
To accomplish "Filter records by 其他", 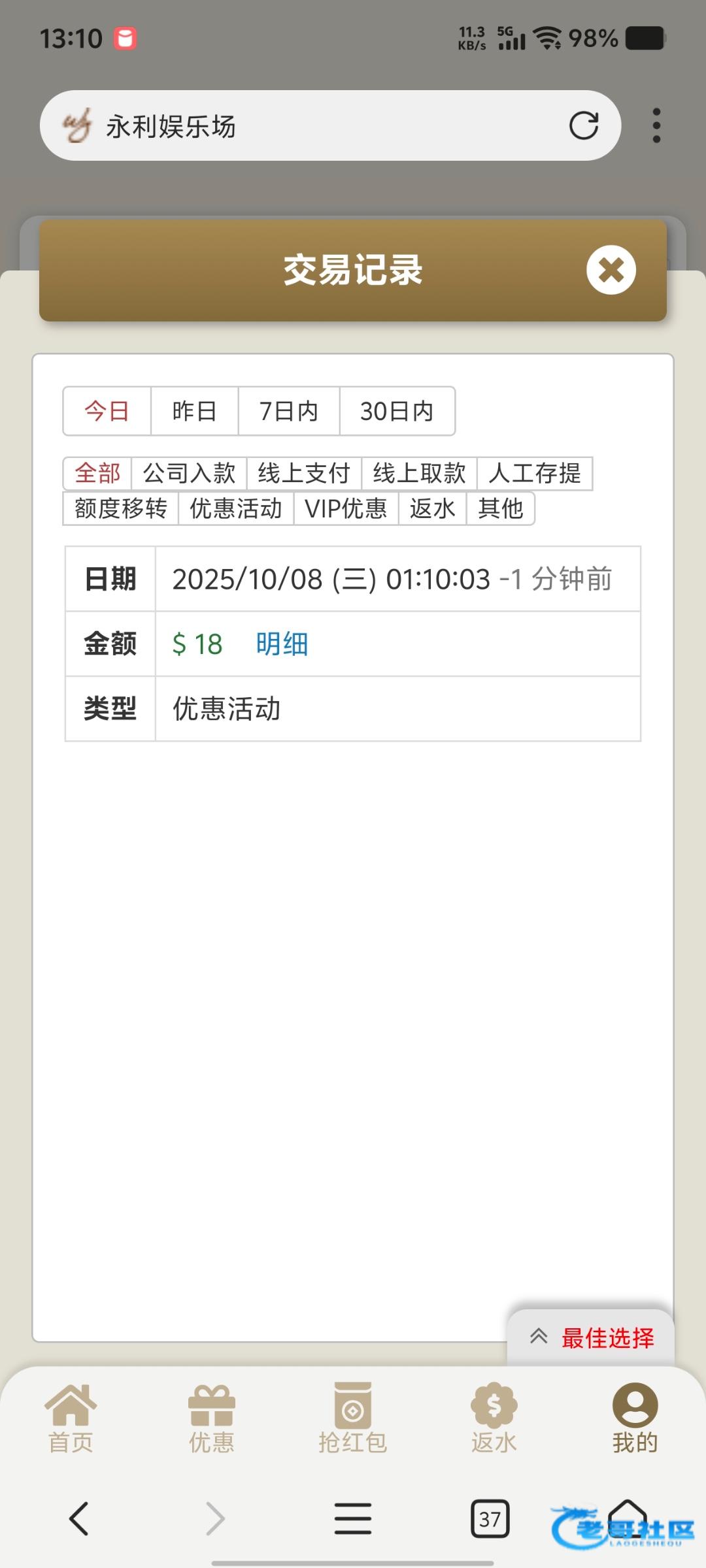I will click(500, 508).
